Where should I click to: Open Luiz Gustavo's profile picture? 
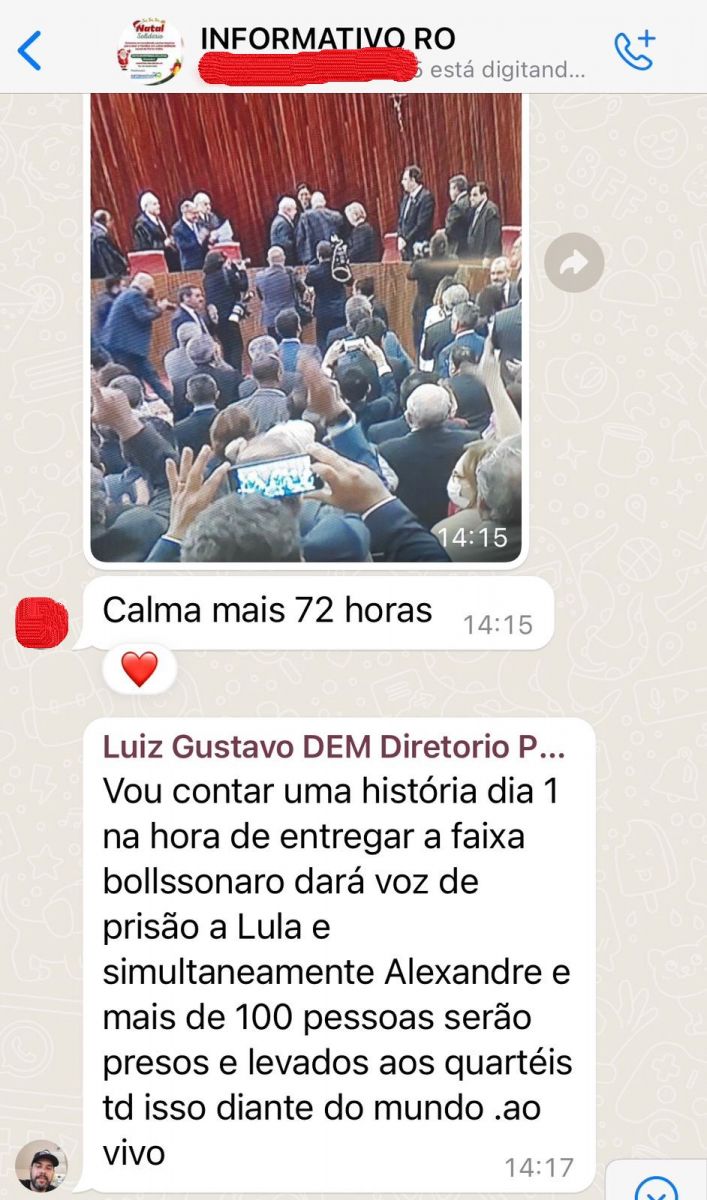pyautogui.click(x=41, y=1166)
